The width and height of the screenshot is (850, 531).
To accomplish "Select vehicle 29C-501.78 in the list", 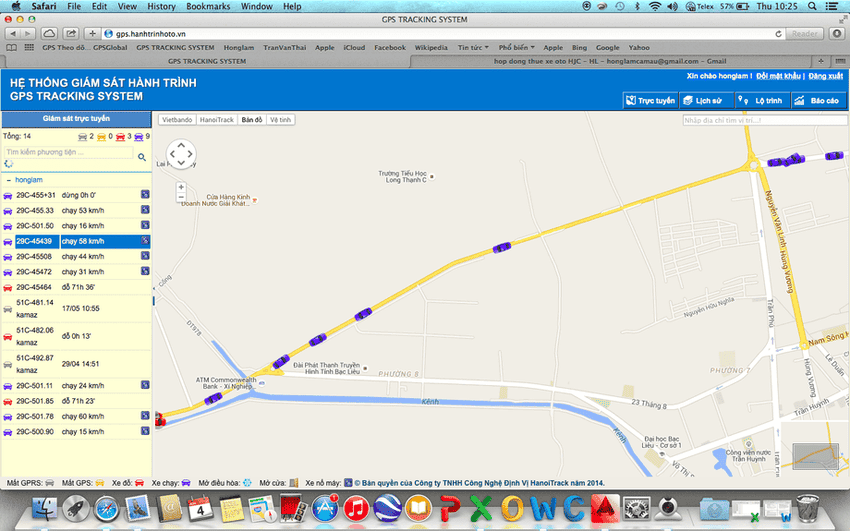I will click(35, 416).
